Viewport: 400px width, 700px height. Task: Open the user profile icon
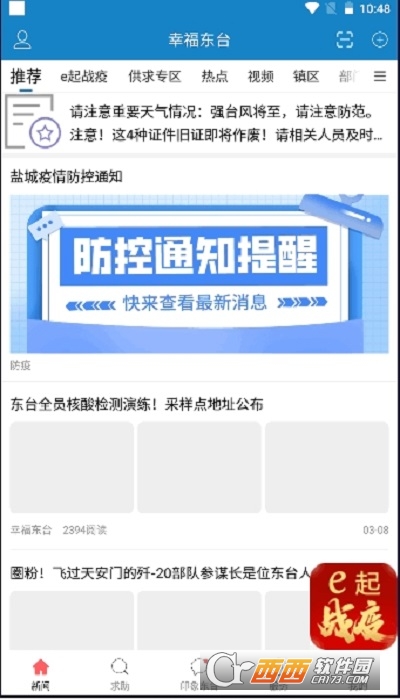22,40
